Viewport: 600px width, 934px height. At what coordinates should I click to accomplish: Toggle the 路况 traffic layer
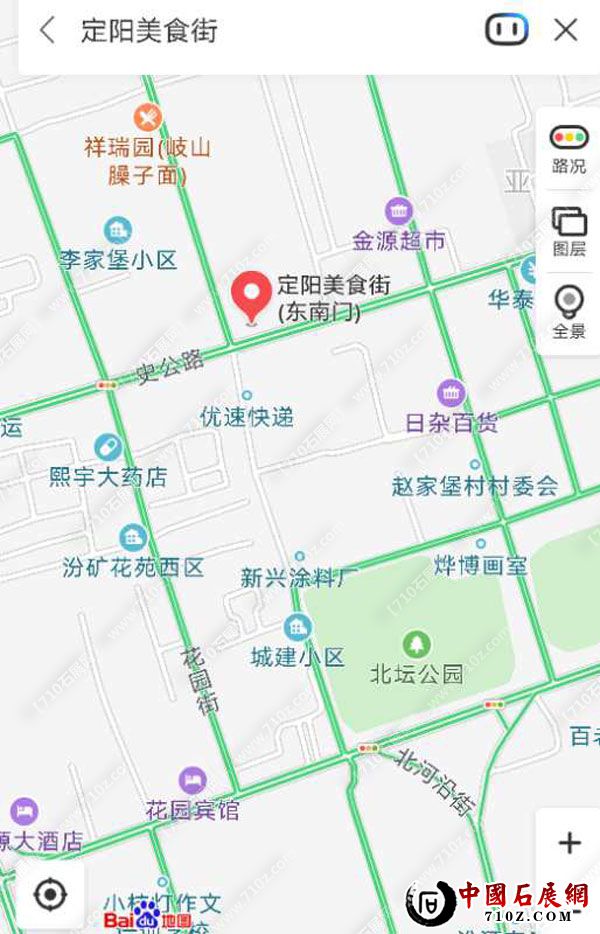(x=569, y=148)
